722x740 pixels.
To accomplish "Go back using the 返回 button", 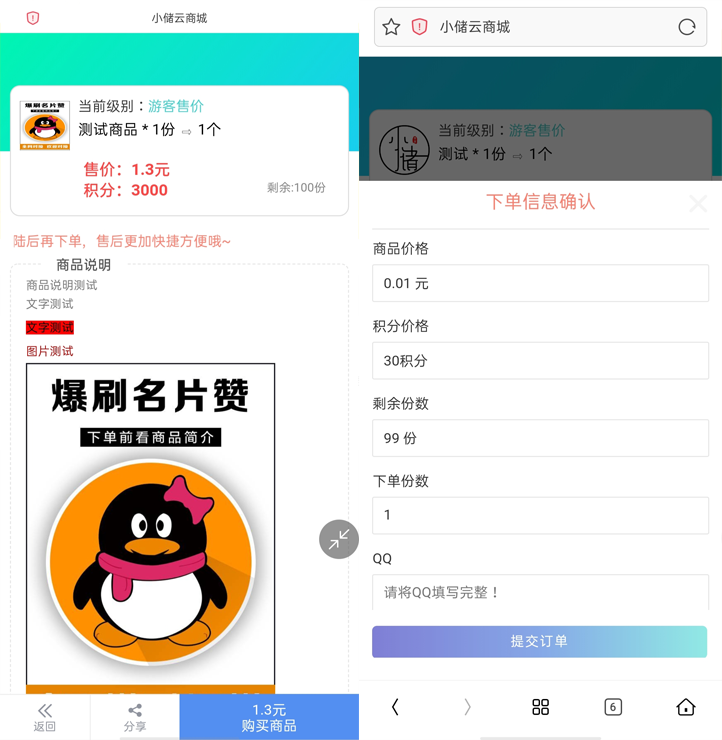I will tap(45, 717).
